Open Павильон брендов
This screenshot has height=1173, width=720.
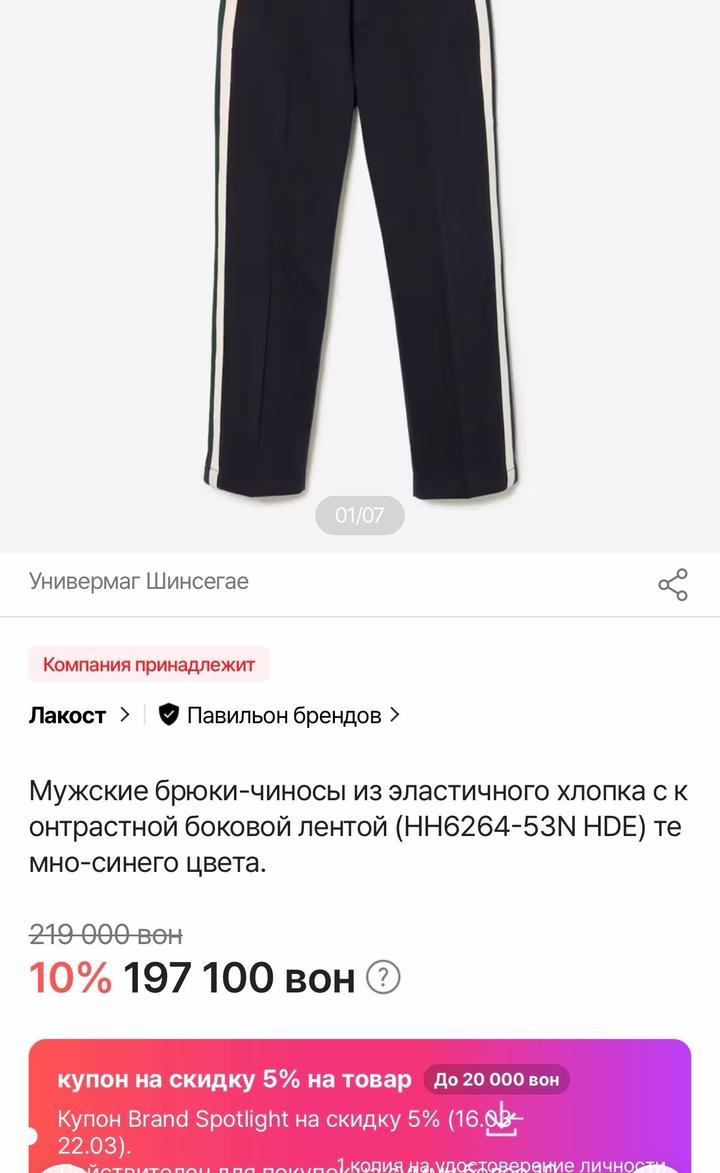pos(281,715)
